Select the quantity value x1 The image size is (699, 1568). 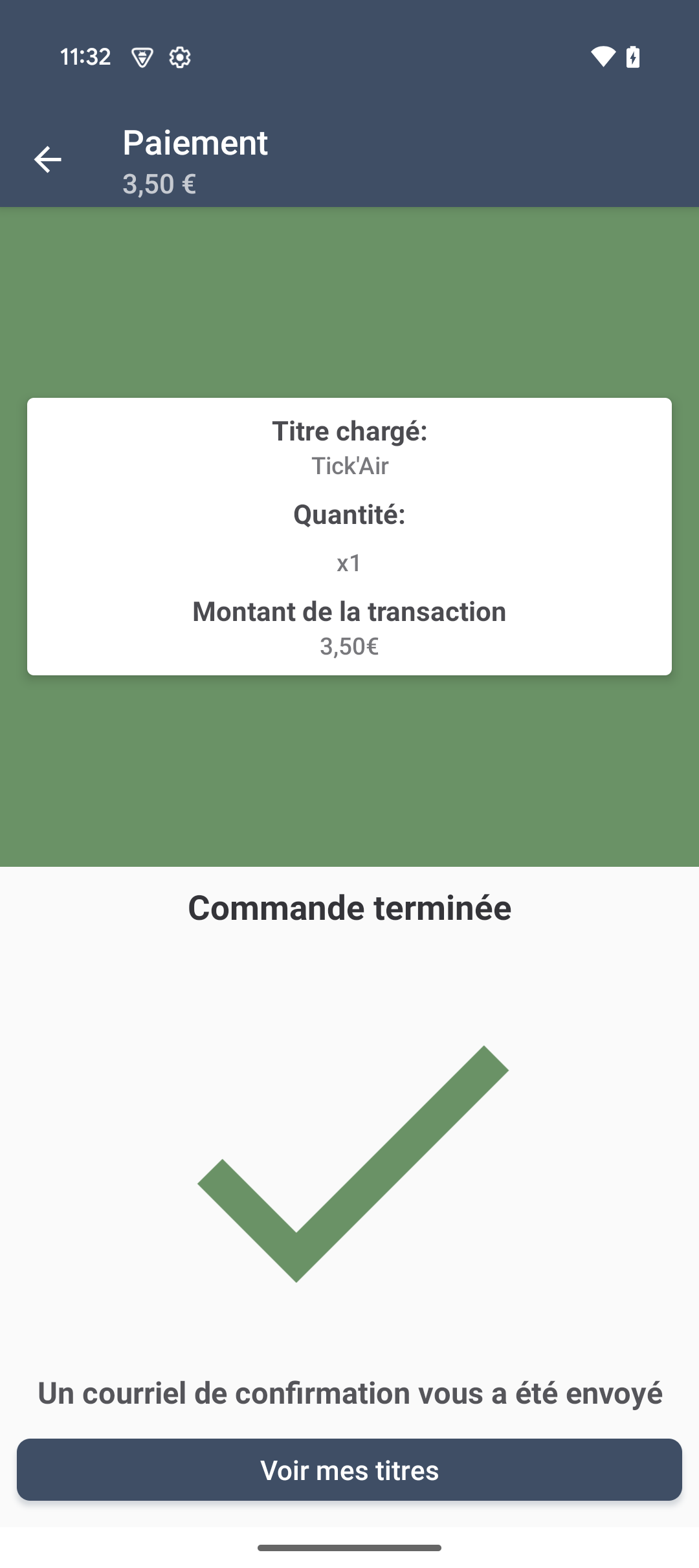[x=349, y=563]
